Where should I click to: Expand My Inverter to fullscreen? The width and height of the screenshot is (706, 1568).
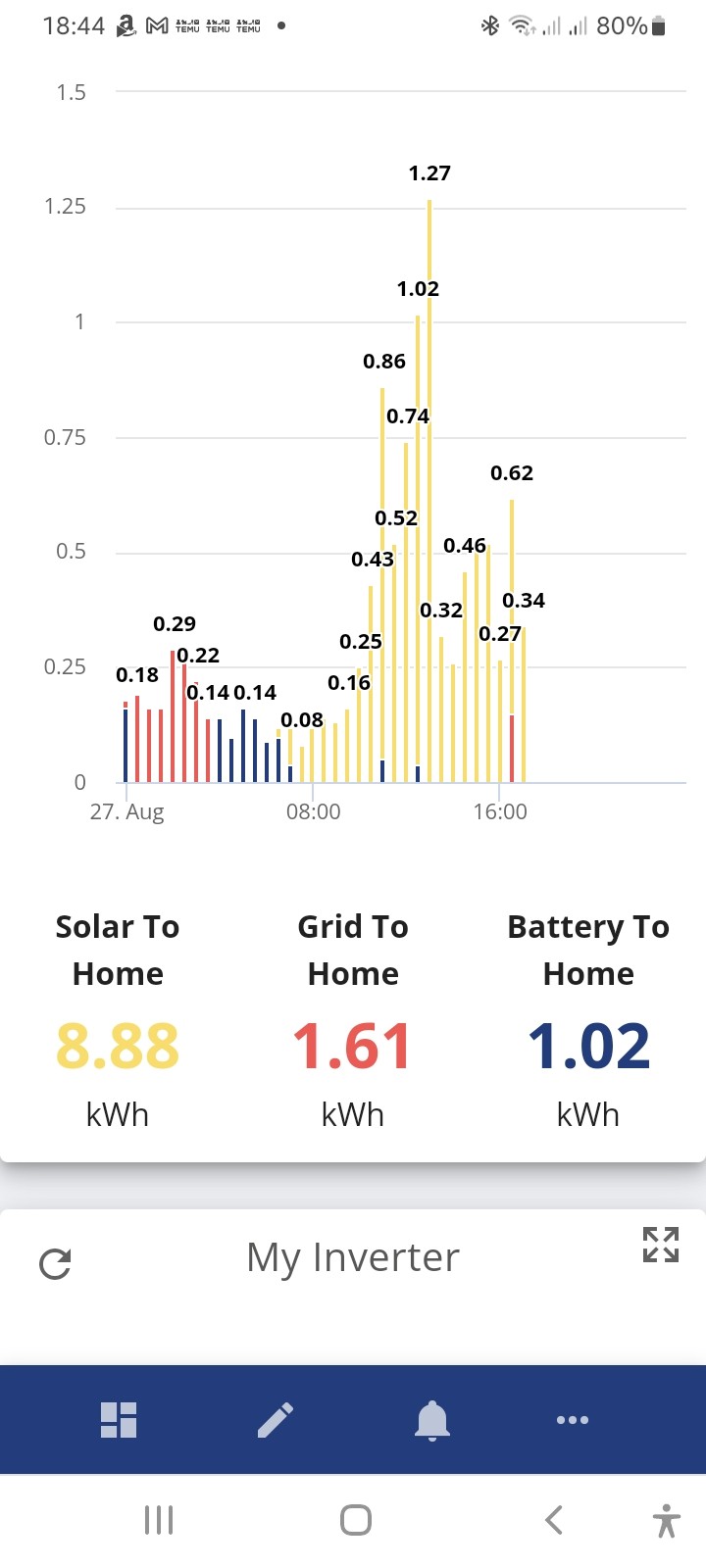pos(661,1245)
